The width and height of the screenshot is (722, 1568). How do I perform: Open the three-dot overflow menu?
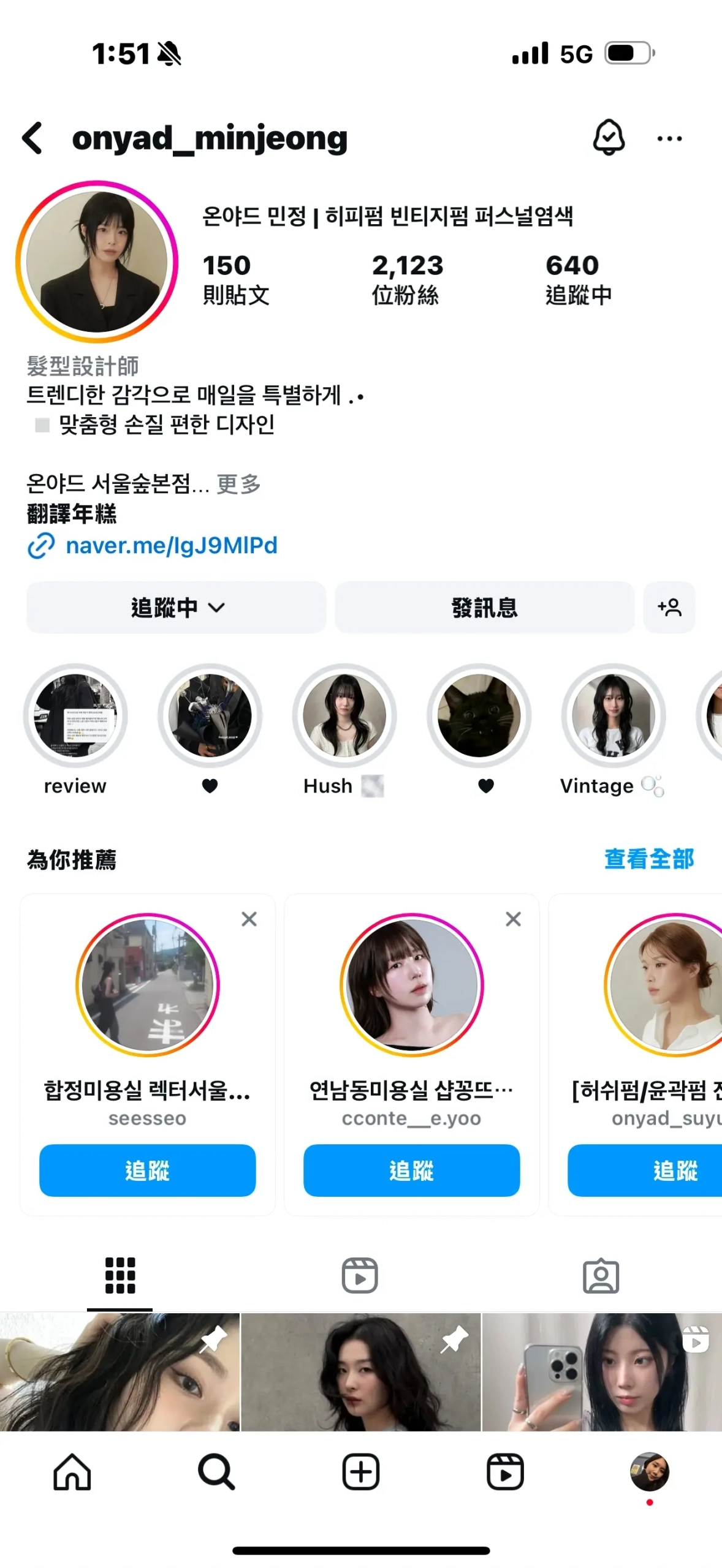(669, 138)
